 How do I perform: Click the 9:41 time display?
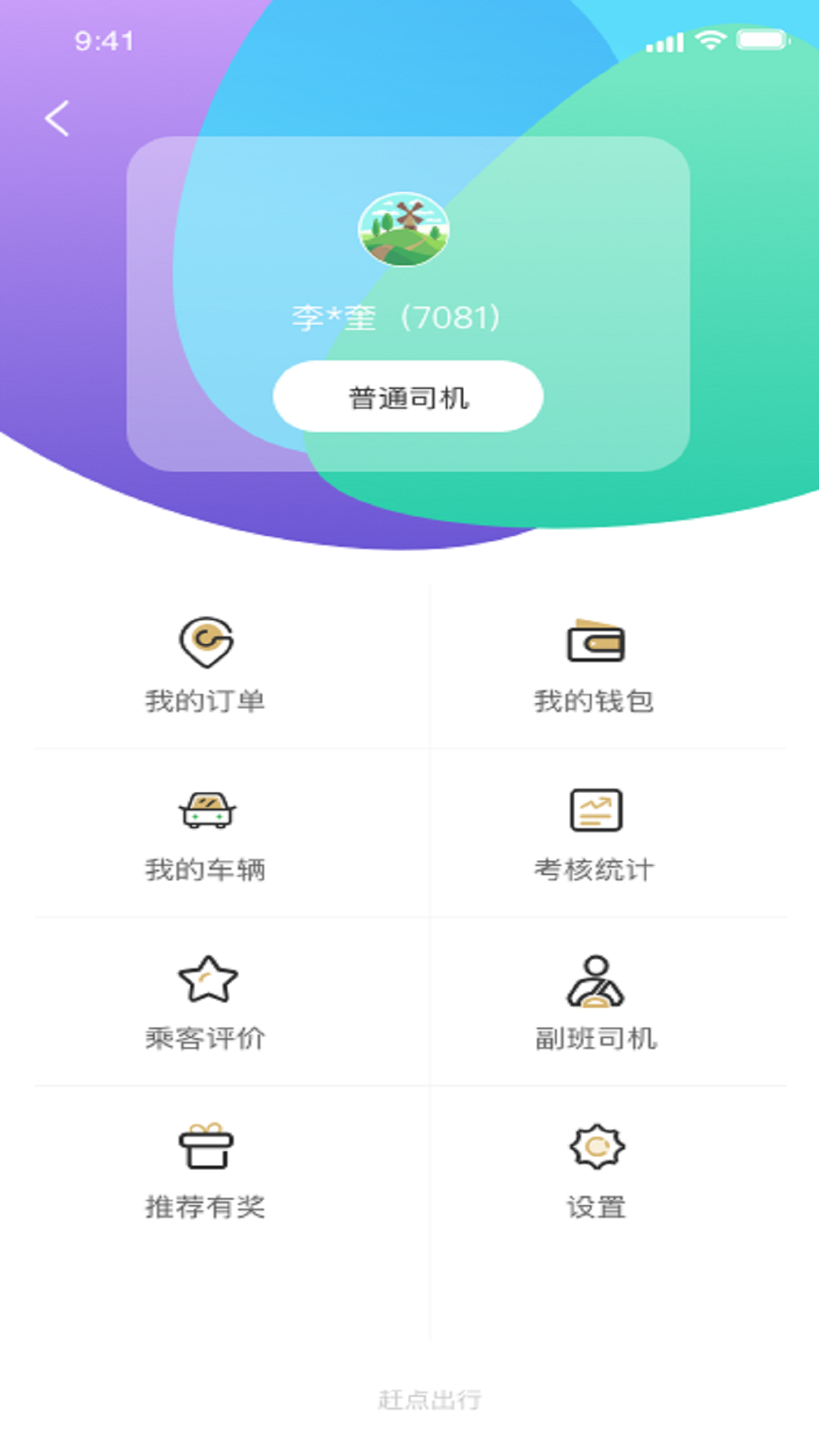pos(102,42)
